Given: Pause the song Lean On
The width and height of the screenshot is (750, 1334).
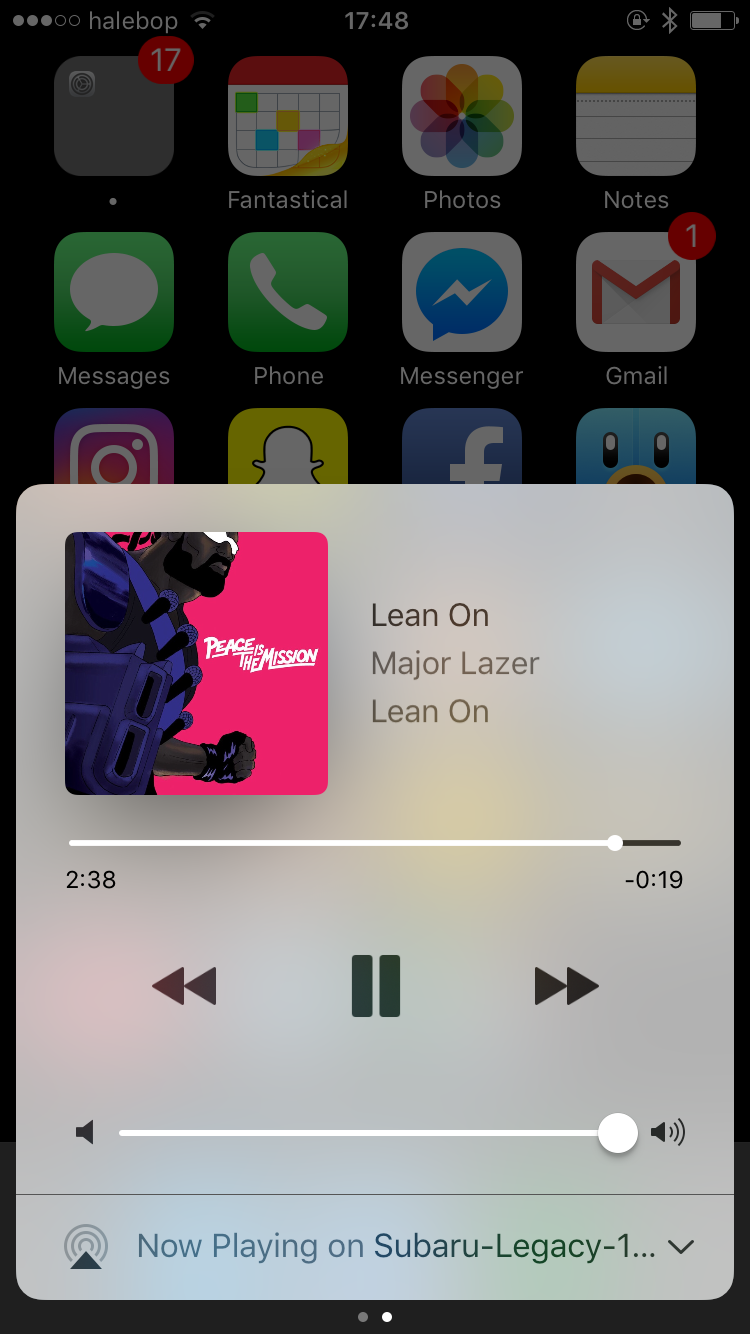Looking at the screenshot, I should (x=376, y=986).
